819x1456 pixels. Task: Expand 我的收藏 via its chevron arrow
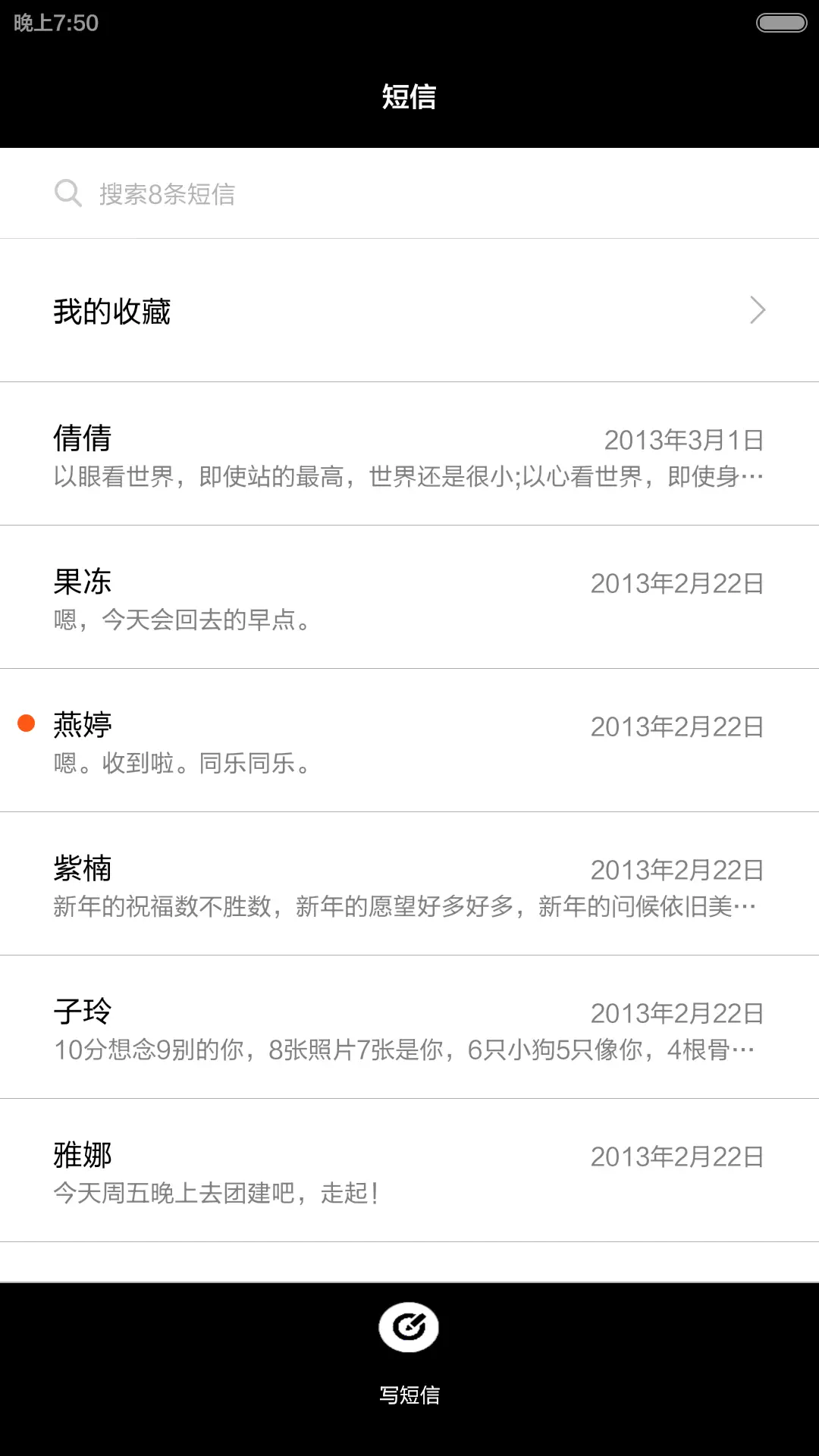(756, 311)
